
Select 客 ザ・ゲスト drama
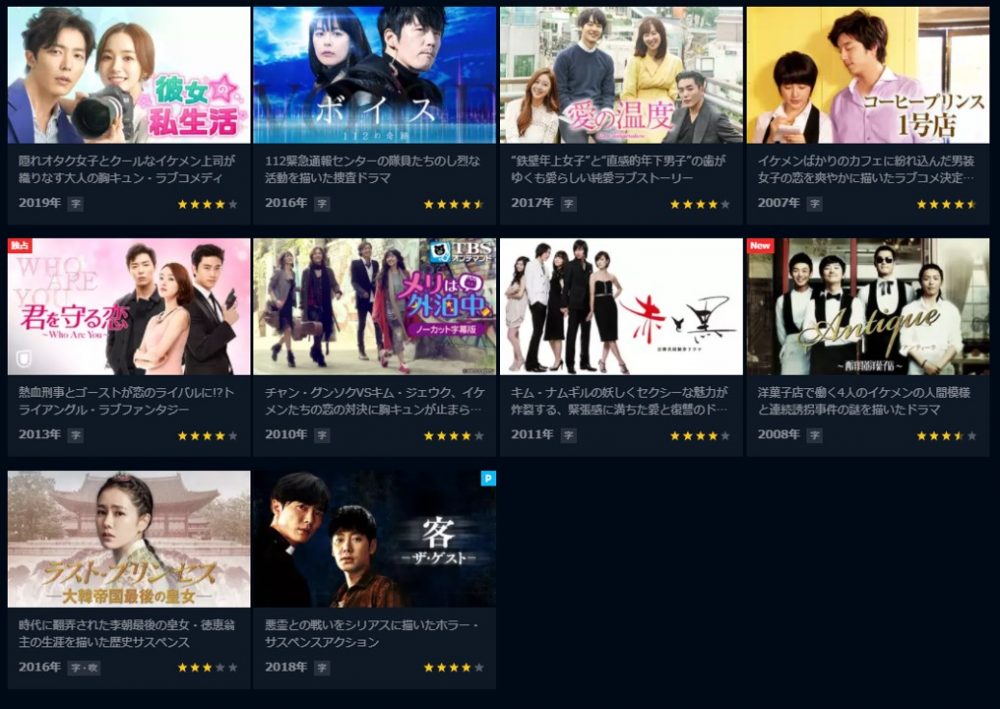point(374,539)
